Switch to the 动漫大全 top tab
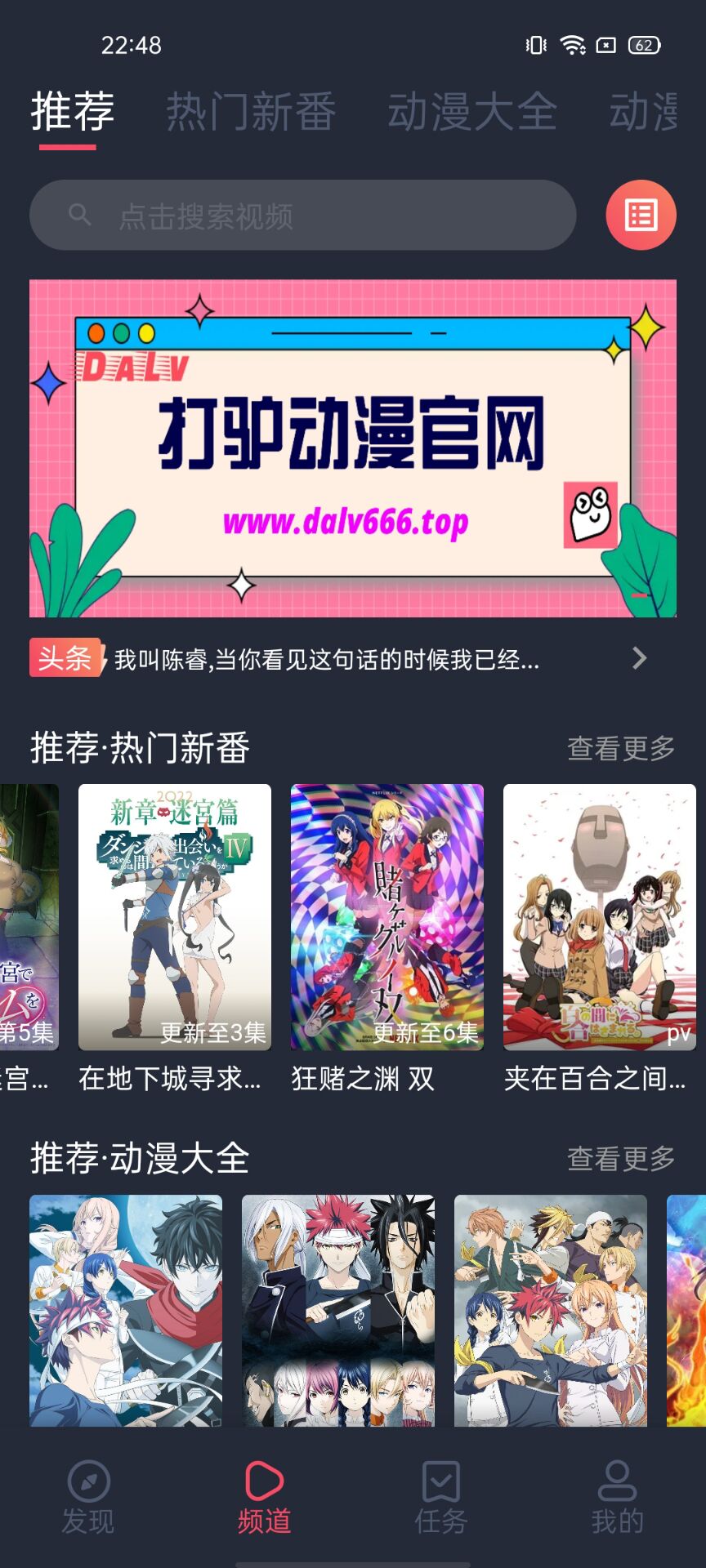Viewport: 706px width, 1568px height. click(x=472, y=112)
